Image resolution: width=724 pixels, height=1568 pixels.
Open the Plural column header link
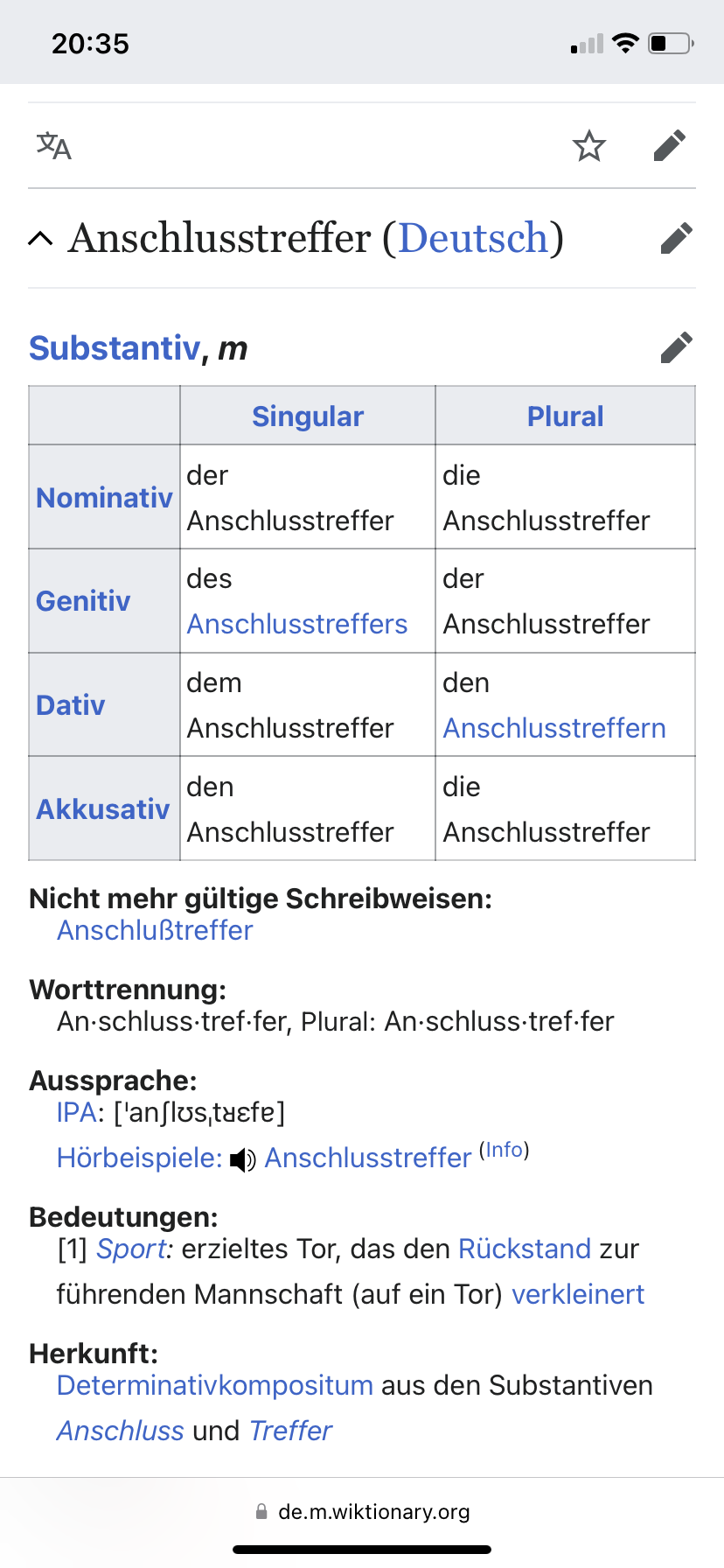click(x=566, y=416)
